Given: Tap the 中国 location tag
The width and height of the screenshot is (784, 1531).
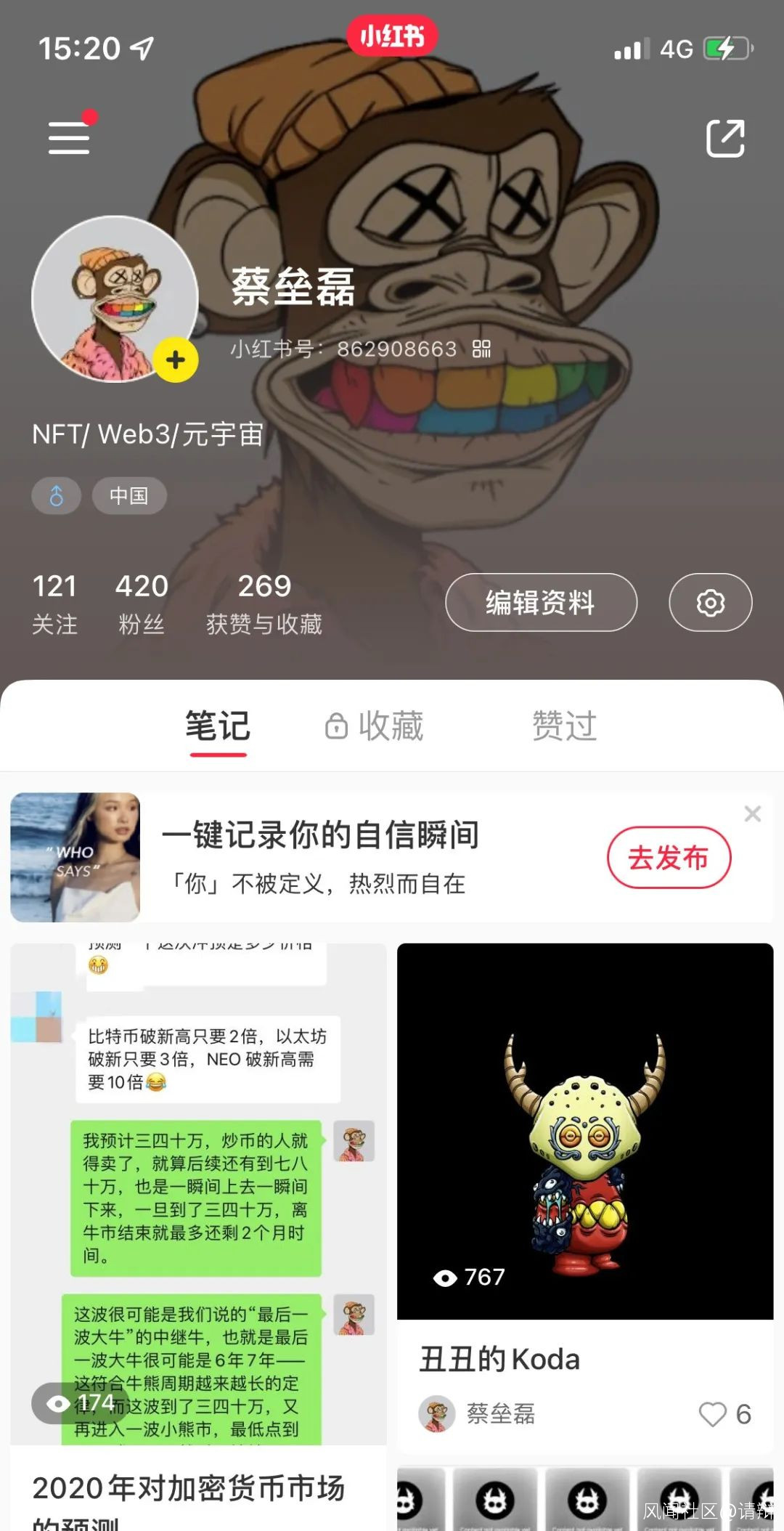Looking at the screenshot, I should (129, 496).
